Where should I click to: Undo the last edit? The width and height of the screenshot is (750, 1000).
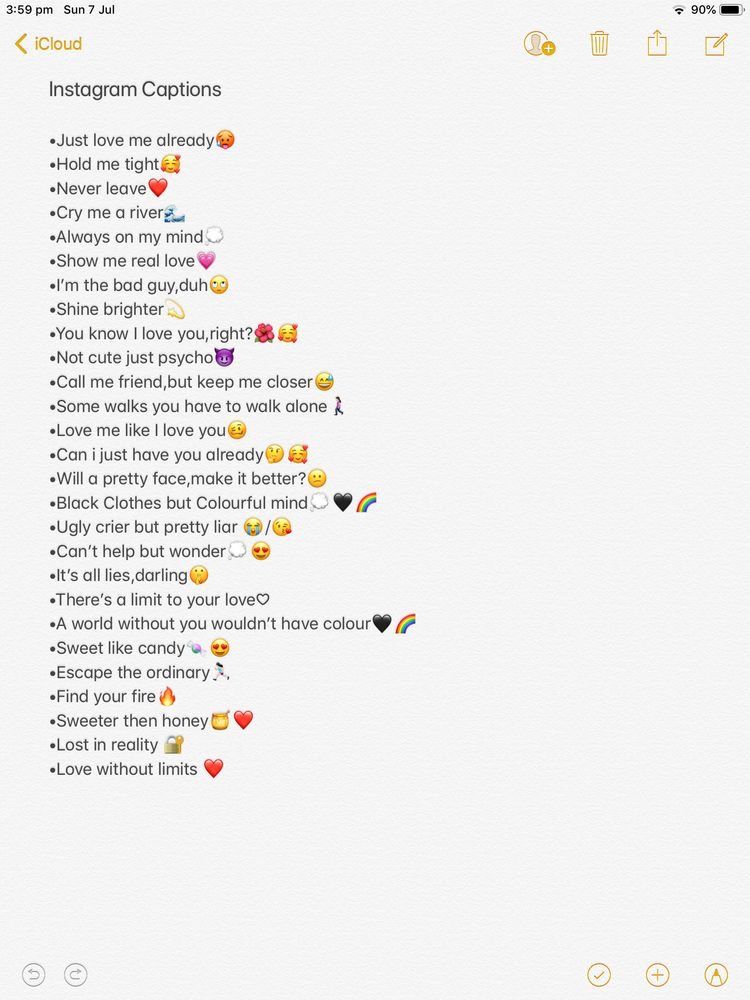(34, 975)
